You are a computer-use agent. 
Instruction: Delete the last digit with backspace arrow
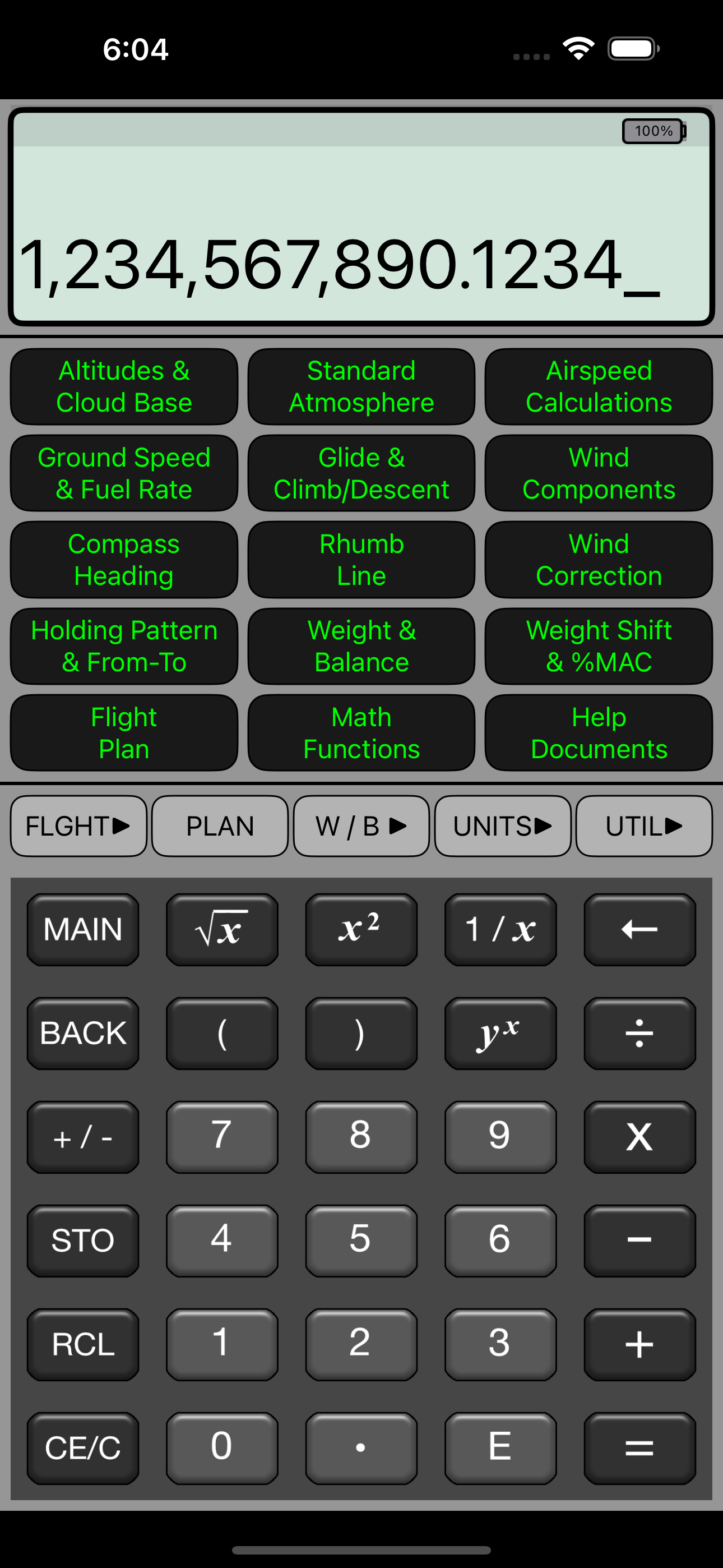pyautogui.click(x=639, y=929)
